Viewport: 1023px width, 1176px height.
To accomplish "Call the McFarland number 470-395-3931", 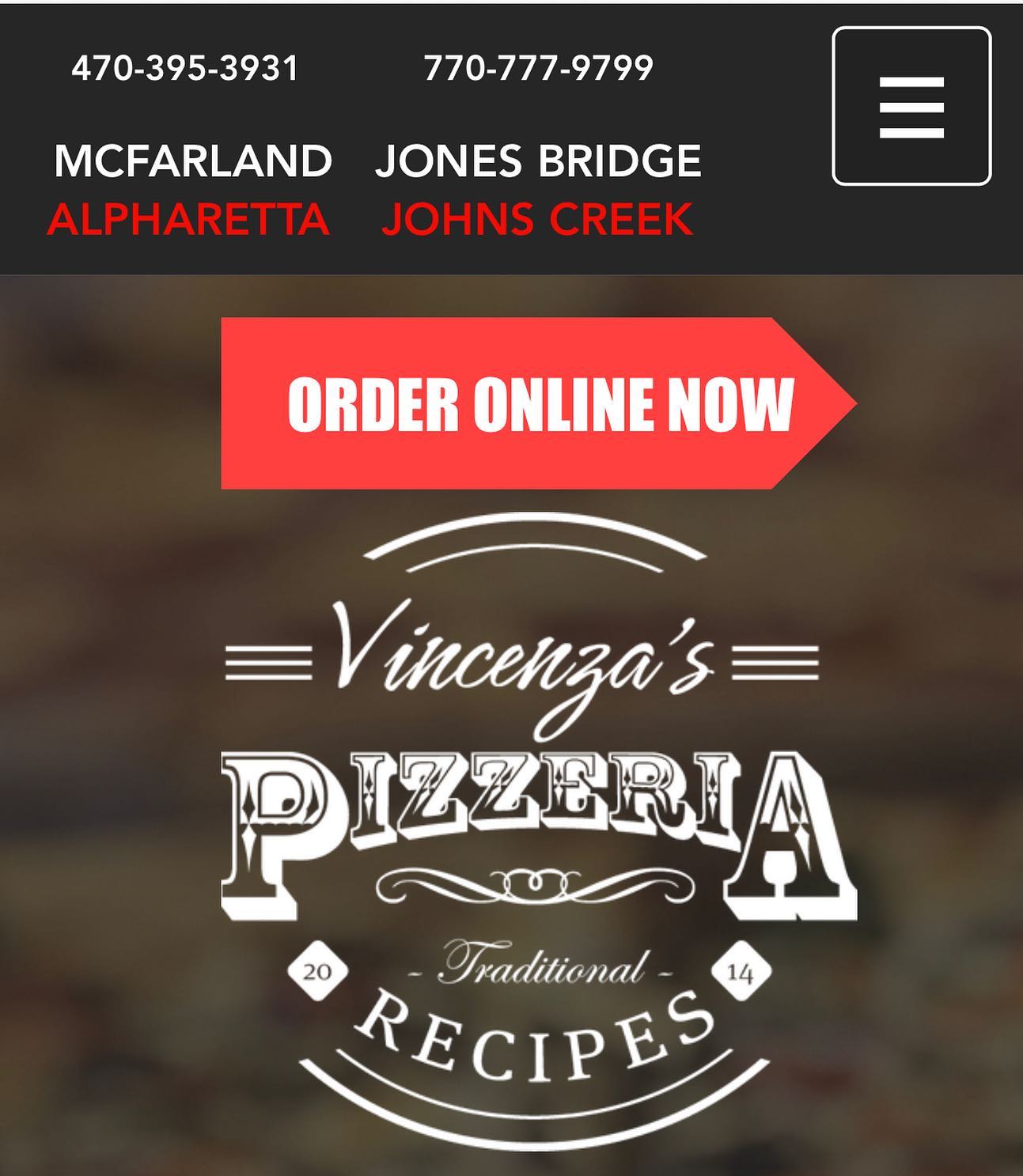I will (x=185, y=68).
